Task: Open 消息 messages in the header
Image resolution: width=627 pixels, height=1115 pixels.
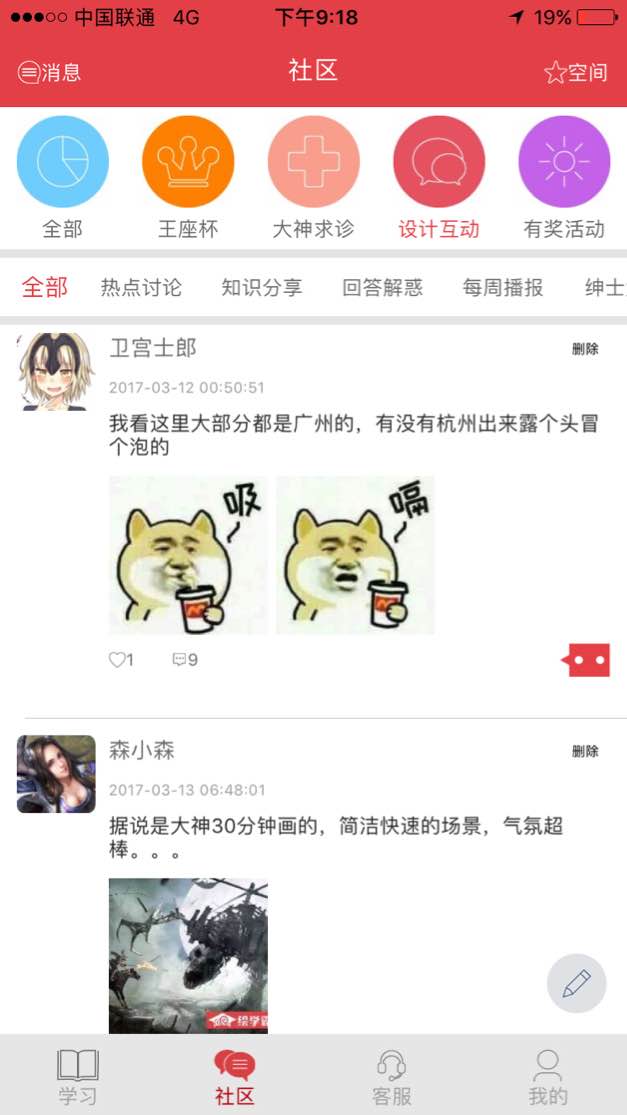Action: tap(50, 72)
